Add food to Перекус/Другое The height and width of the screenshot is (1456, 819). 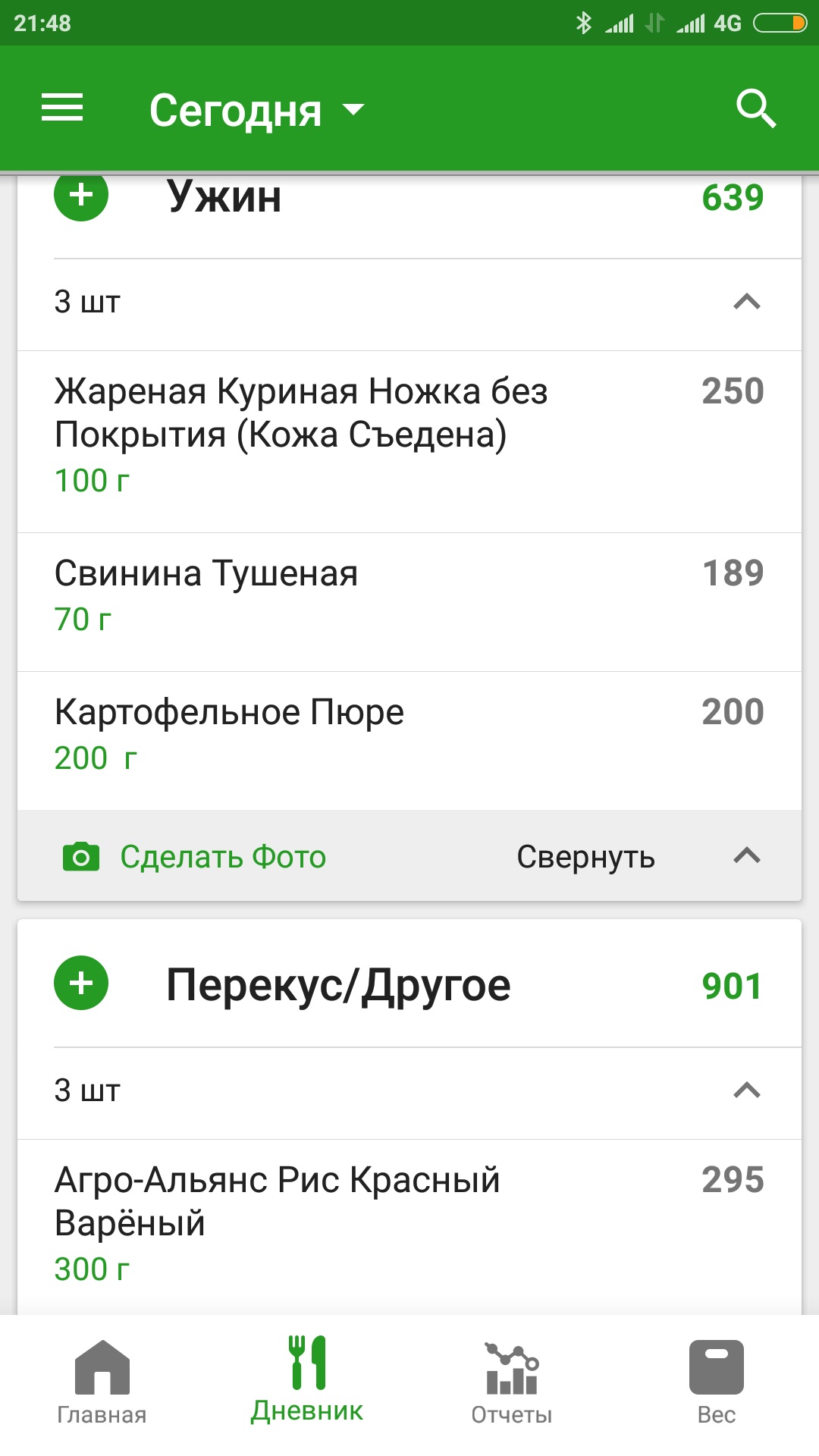(81, 984)
